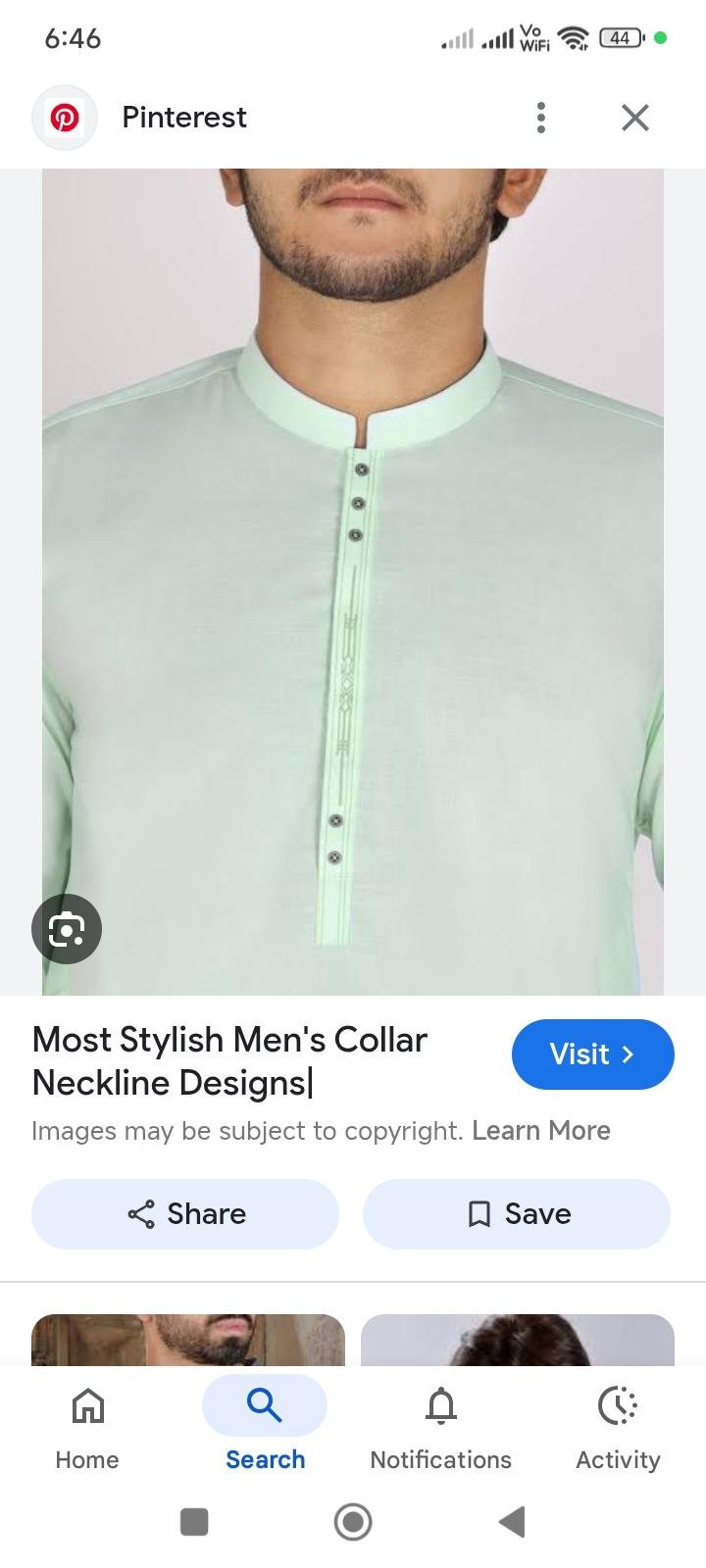This screenshot has height=1568, width=706.
Task: Open the three-dot overflow menu
Action: pos(540,118)
